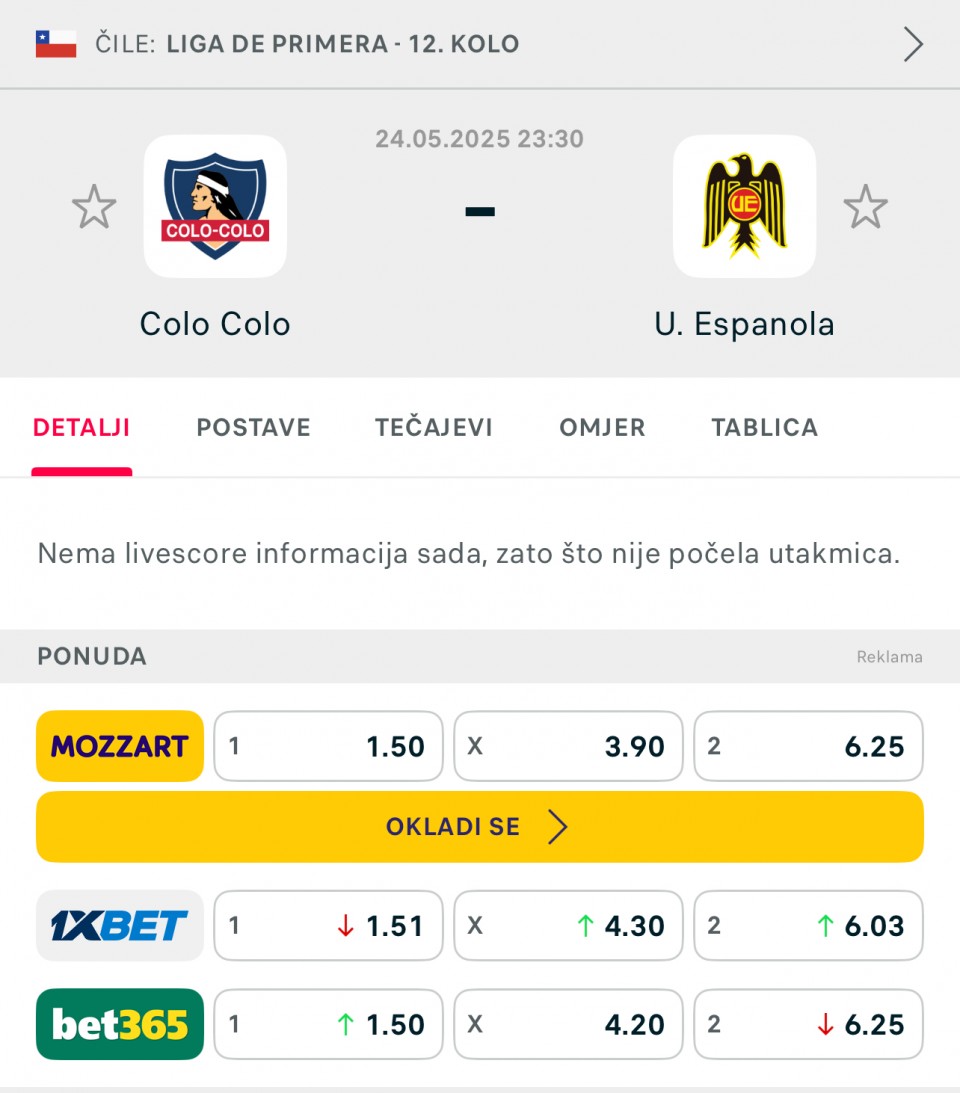Select Mozzart draw odds 3.90
Screen dimensions: 960x1093
(x=568, y=746)
